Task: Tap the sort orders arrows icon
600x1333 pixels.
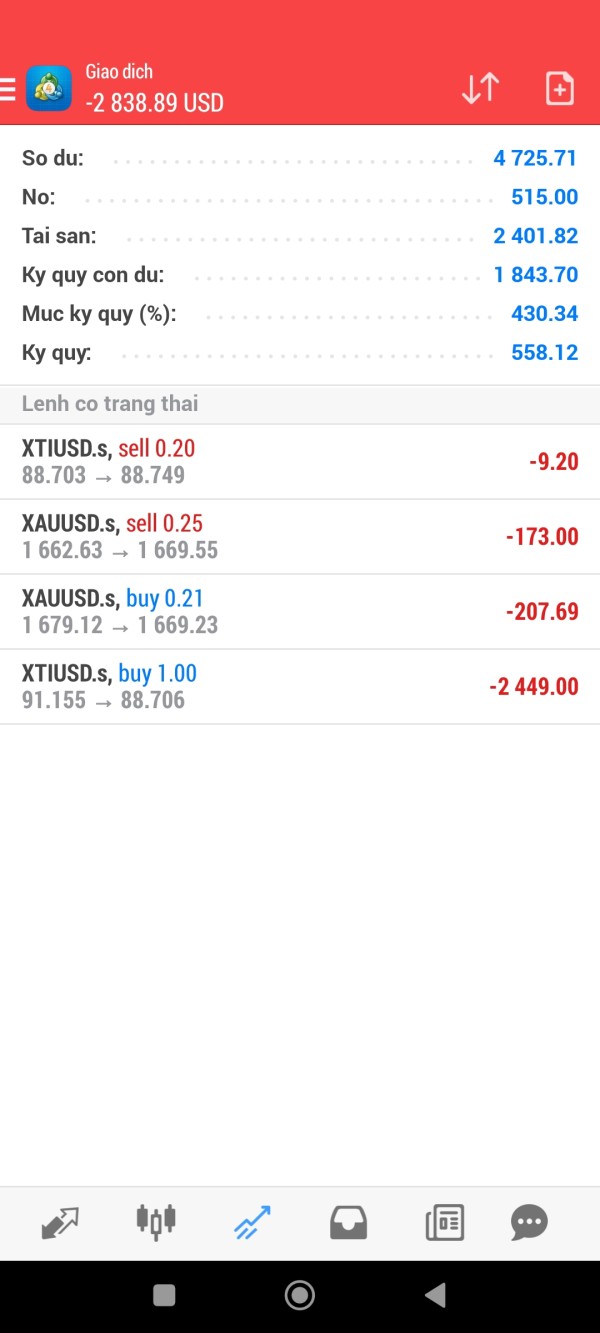Action: pyautogui.click(x=480, y=89)
